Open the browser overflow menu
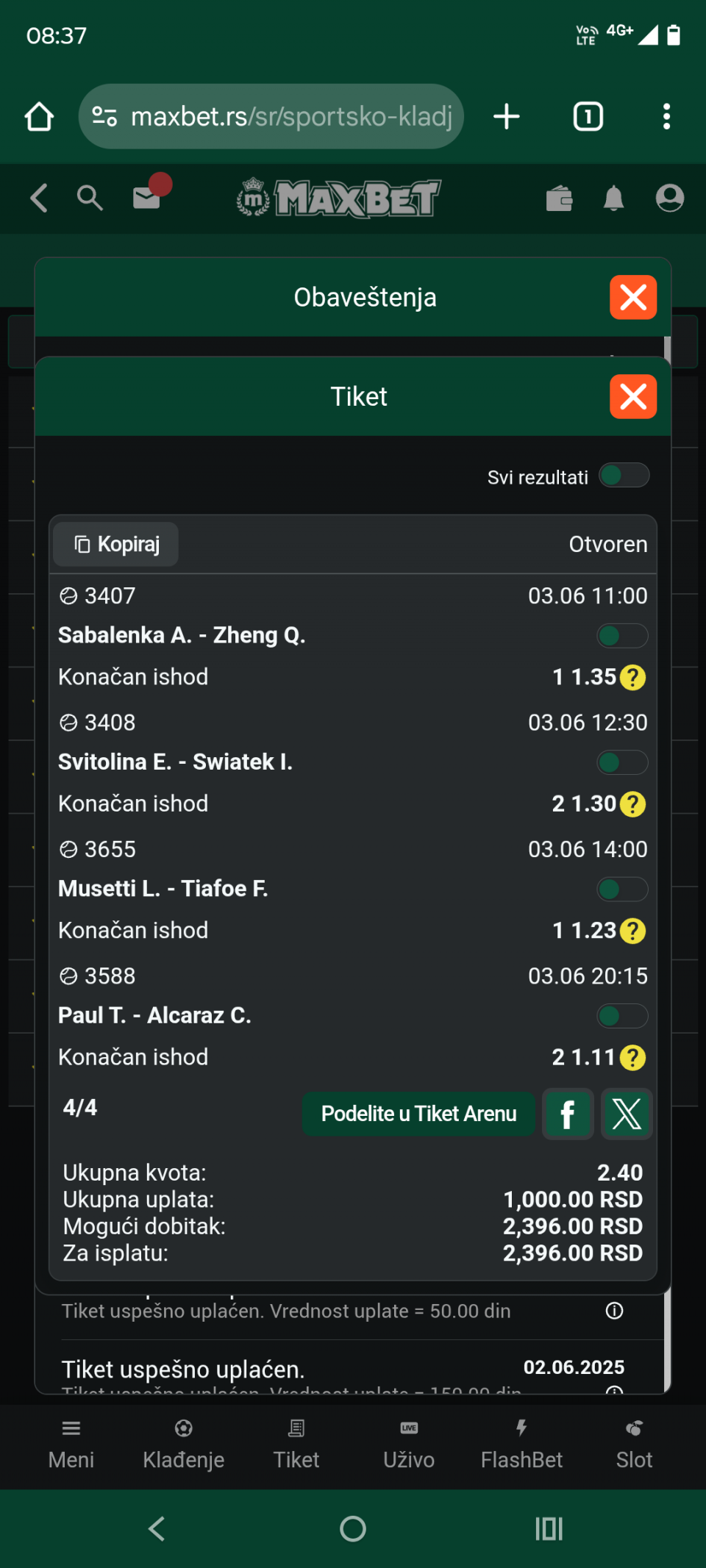Image resolution: width=706 pixels, height=1568 pixels. [666, 116]
